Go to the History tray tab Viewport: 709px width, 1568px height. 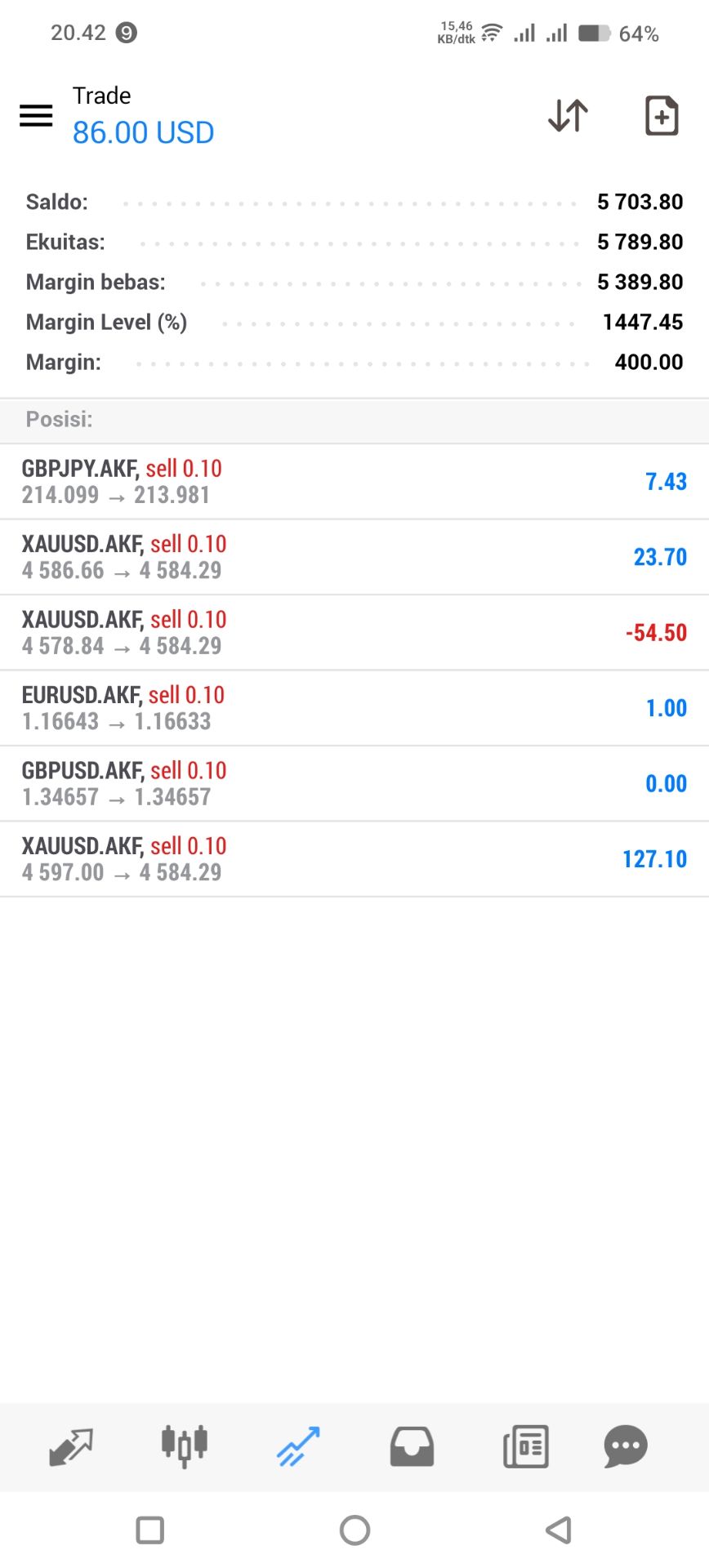click(412, 1446)
